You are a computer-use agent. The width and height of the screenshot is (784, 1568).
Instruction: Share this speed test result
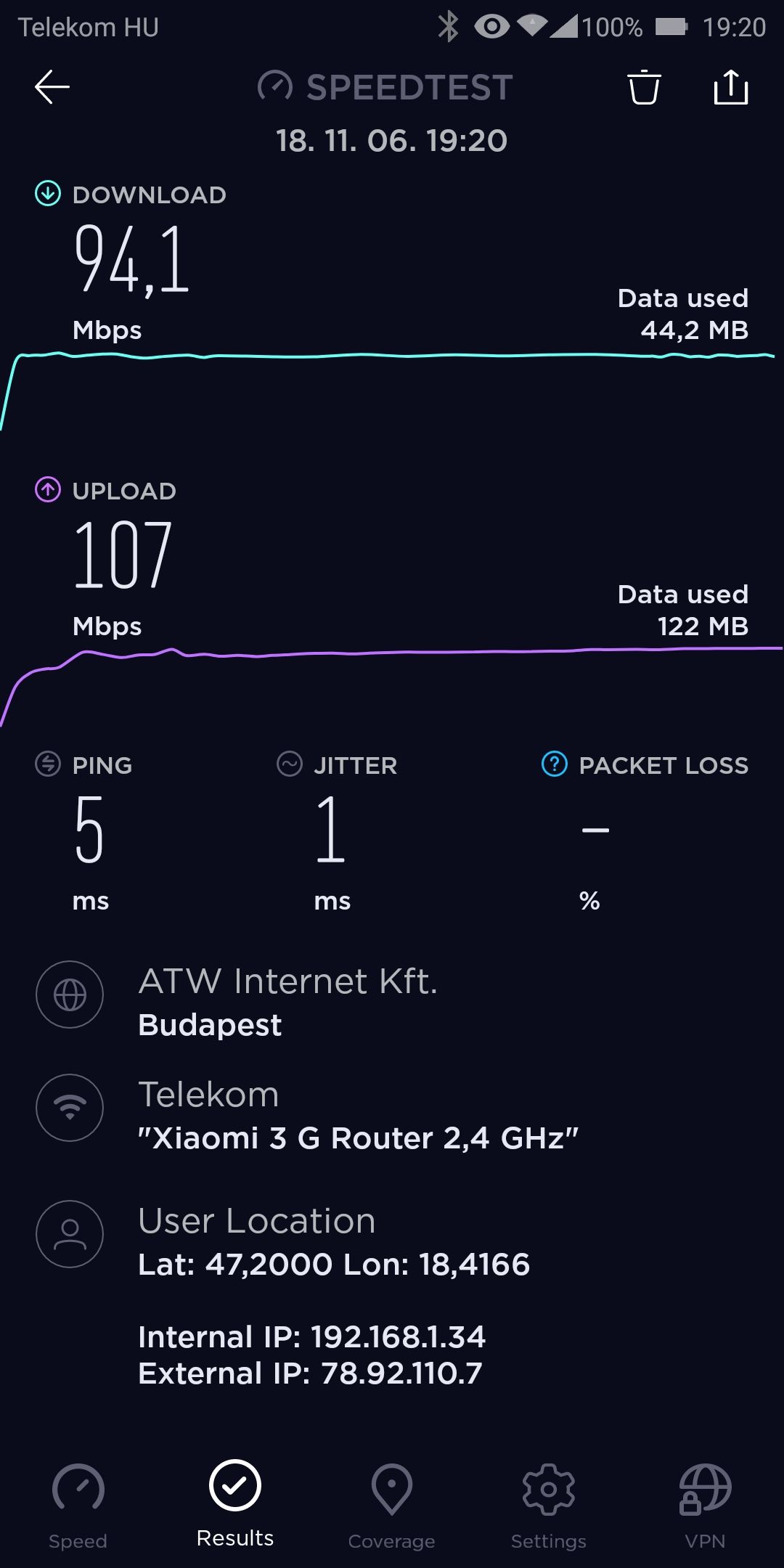pos(730,87)
